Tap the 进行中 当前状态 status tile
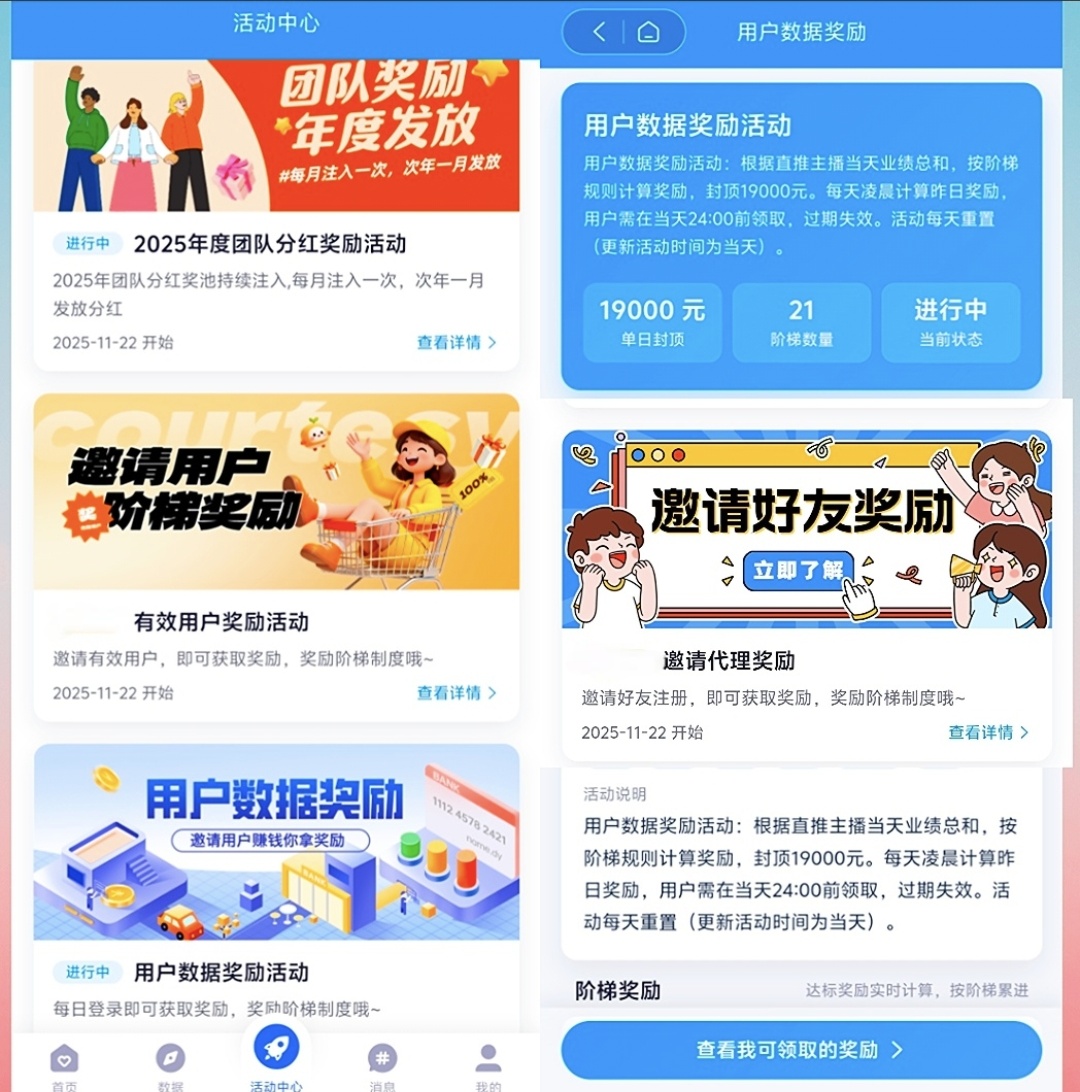Image resolution: width=1080 pixels, height=1092 pixels. (x=950, y=322)
